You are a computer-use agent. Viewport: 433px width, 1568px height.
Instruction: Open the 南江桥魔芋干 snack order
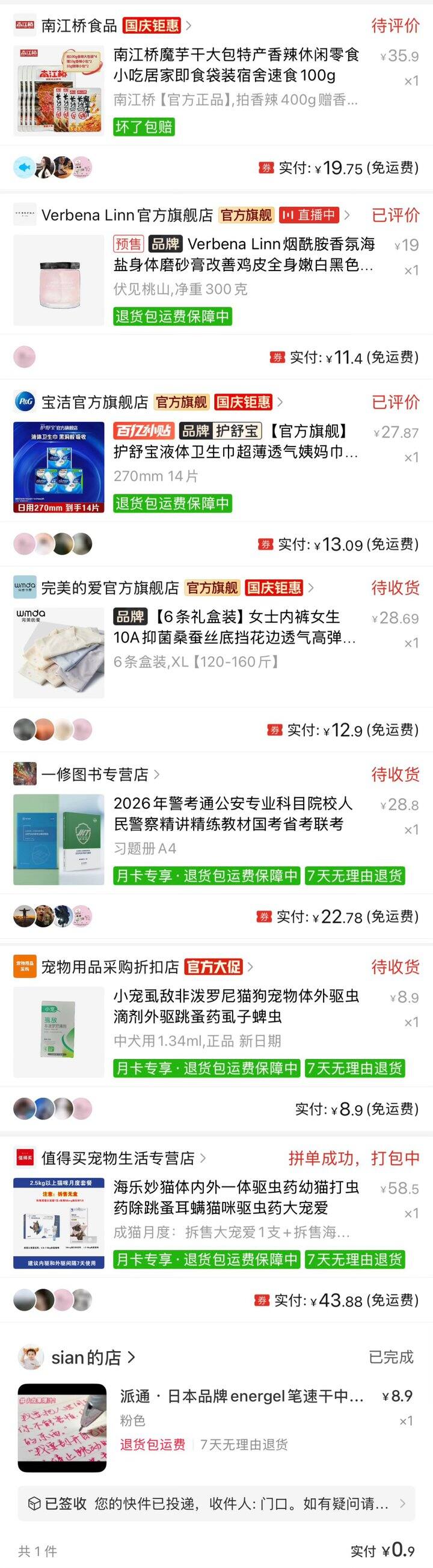tap(236, 66)
